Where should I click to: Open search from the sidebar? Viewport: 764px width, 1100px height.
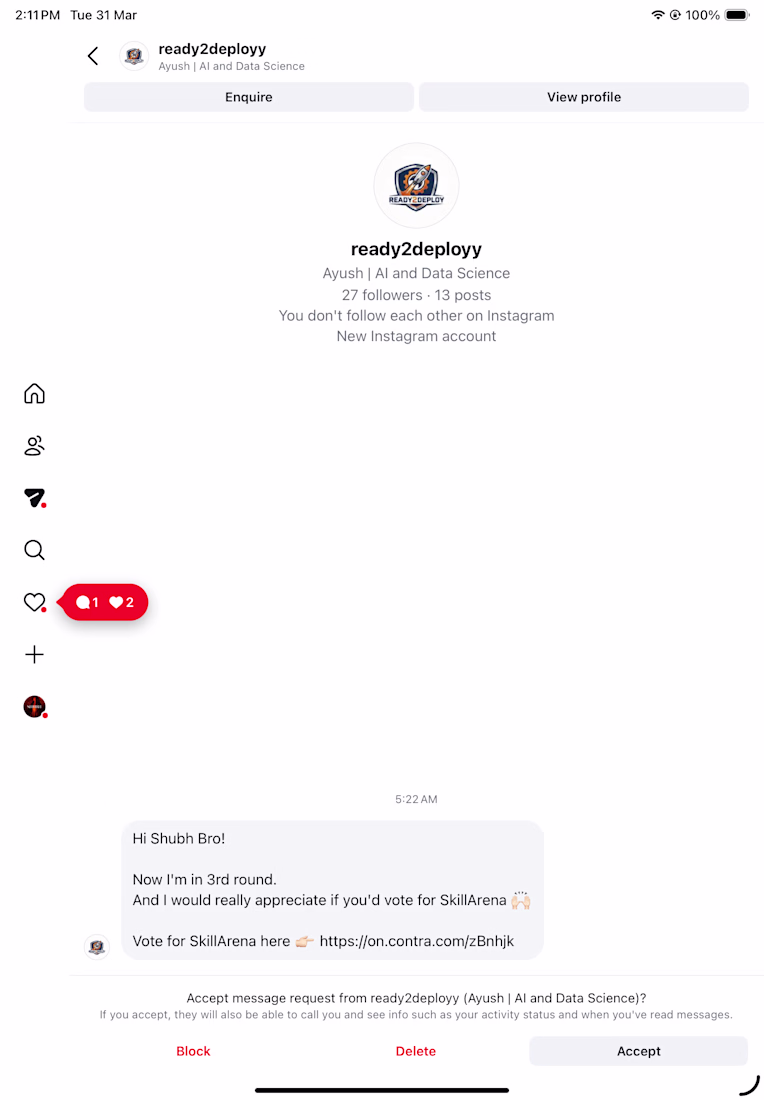pos(35,550)
